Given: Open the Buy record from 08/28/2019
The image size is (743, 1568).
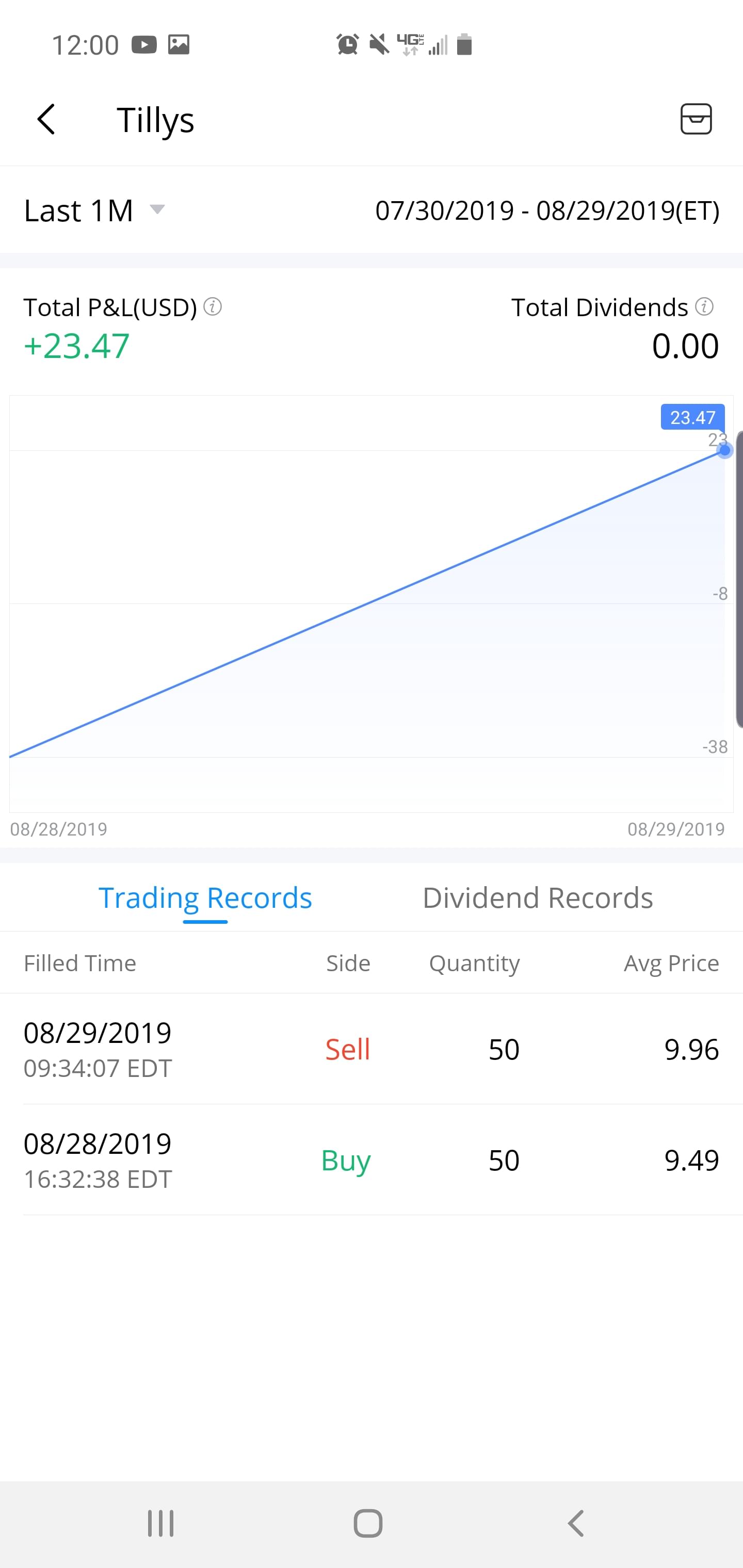Looking at the screenshot, I should pyautogui.click(x=371, y=1160).
